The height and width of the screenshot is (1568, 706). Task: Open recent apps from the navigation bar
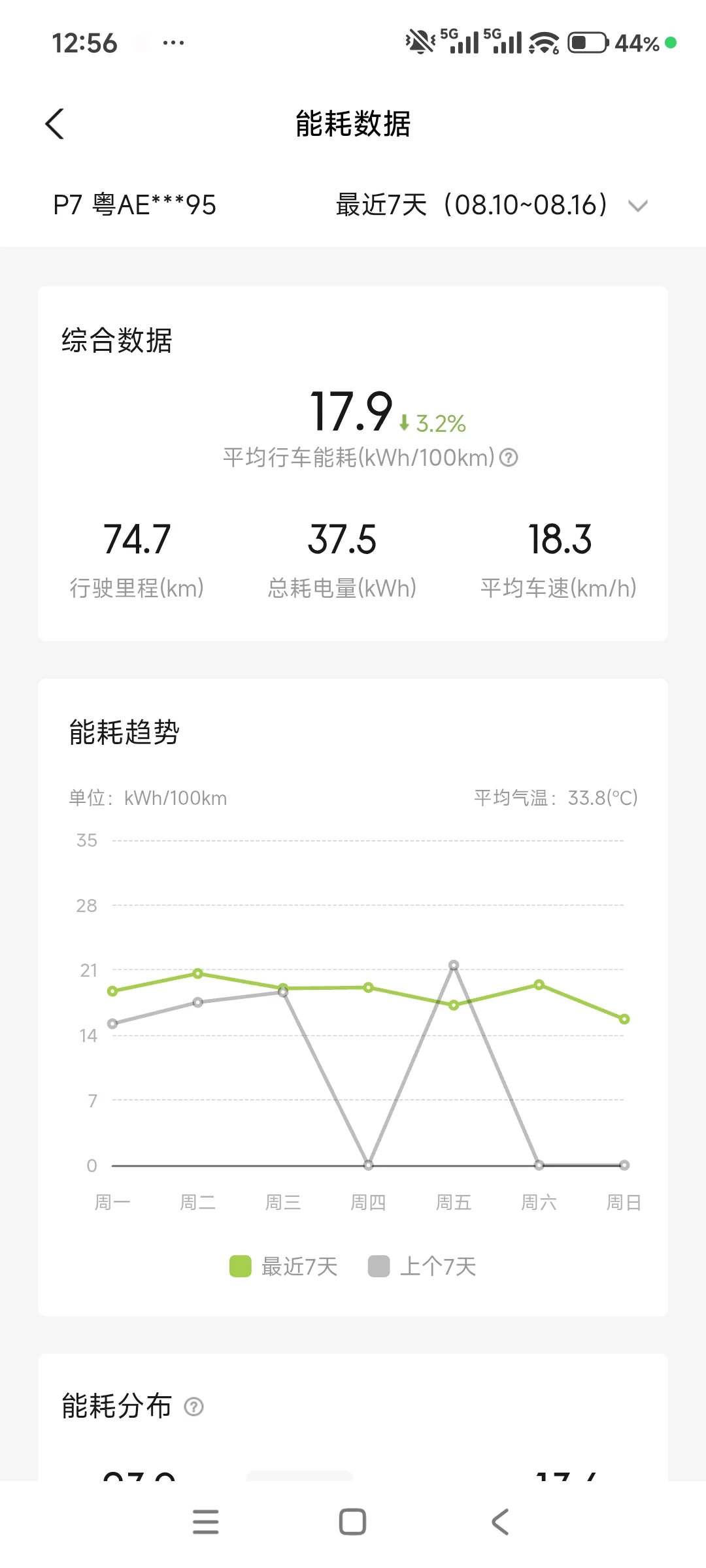(206, 1522)
